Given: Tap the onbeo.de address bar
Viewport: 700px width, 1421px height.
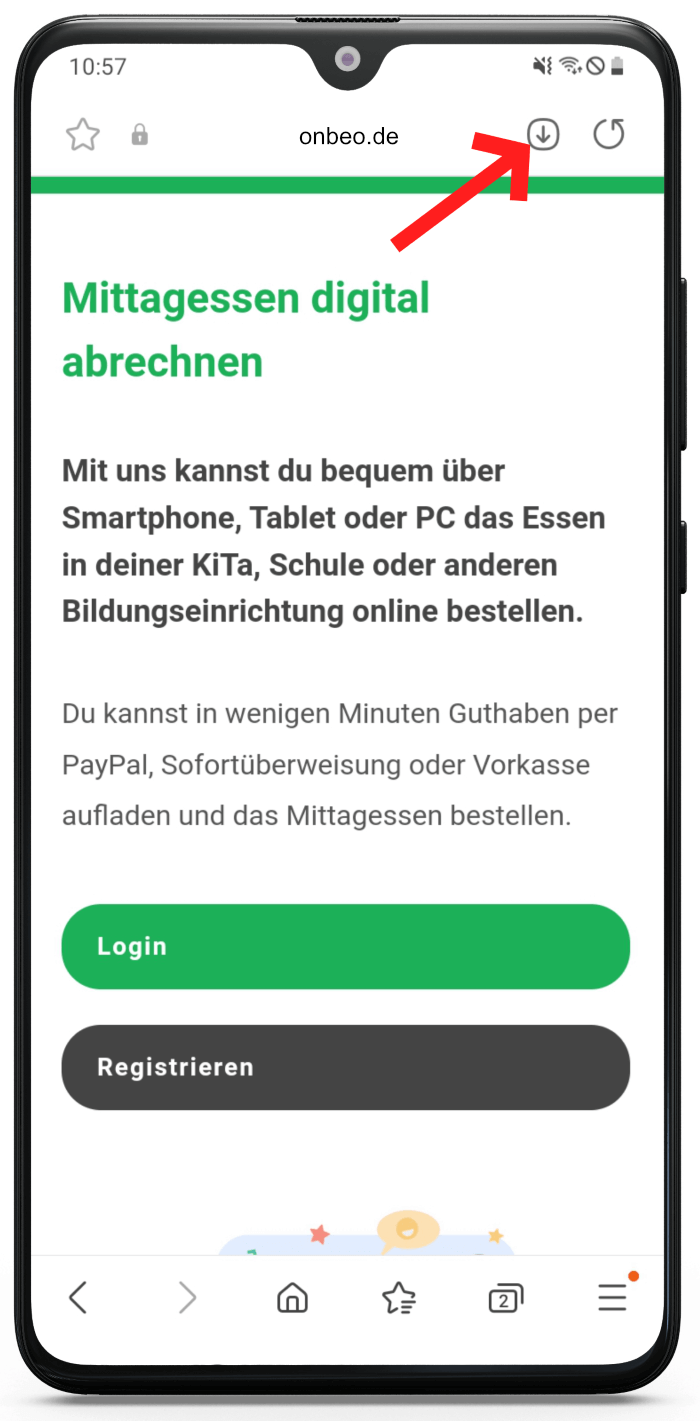Looking at the screenshot, I should pos(348,136).
